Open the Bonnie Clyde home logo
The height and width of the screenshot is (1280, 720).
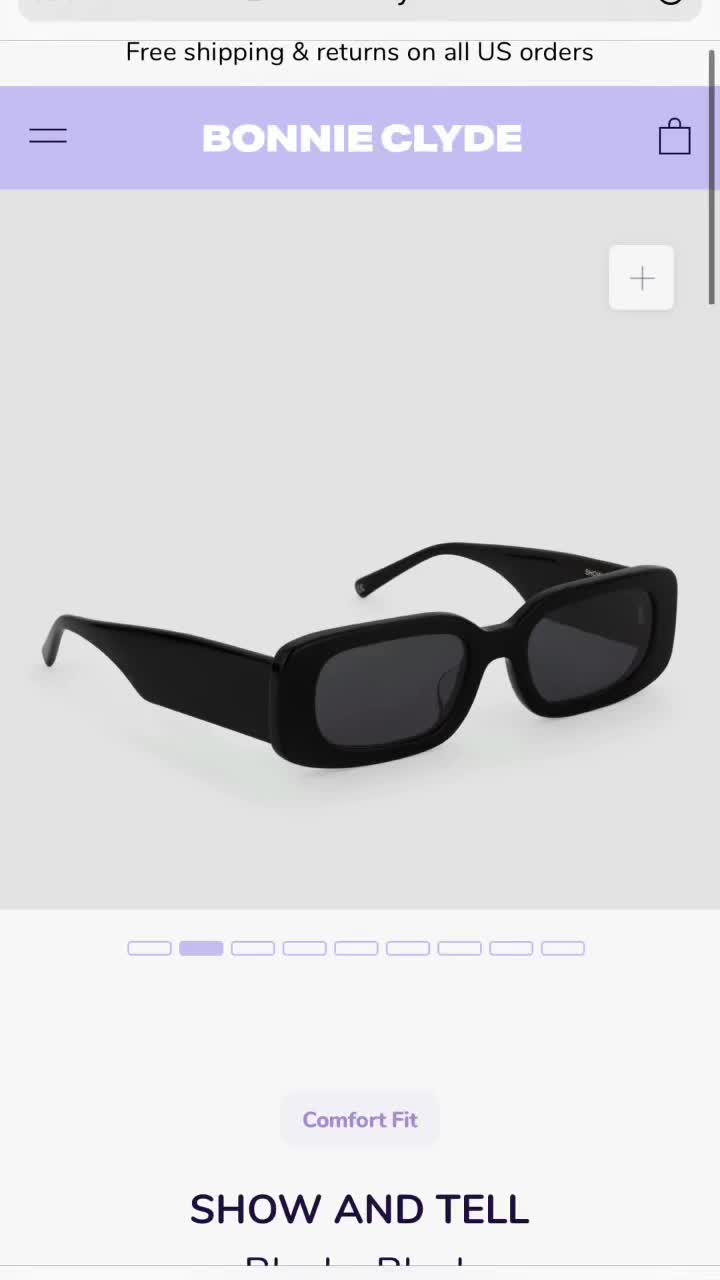point(361,138)
